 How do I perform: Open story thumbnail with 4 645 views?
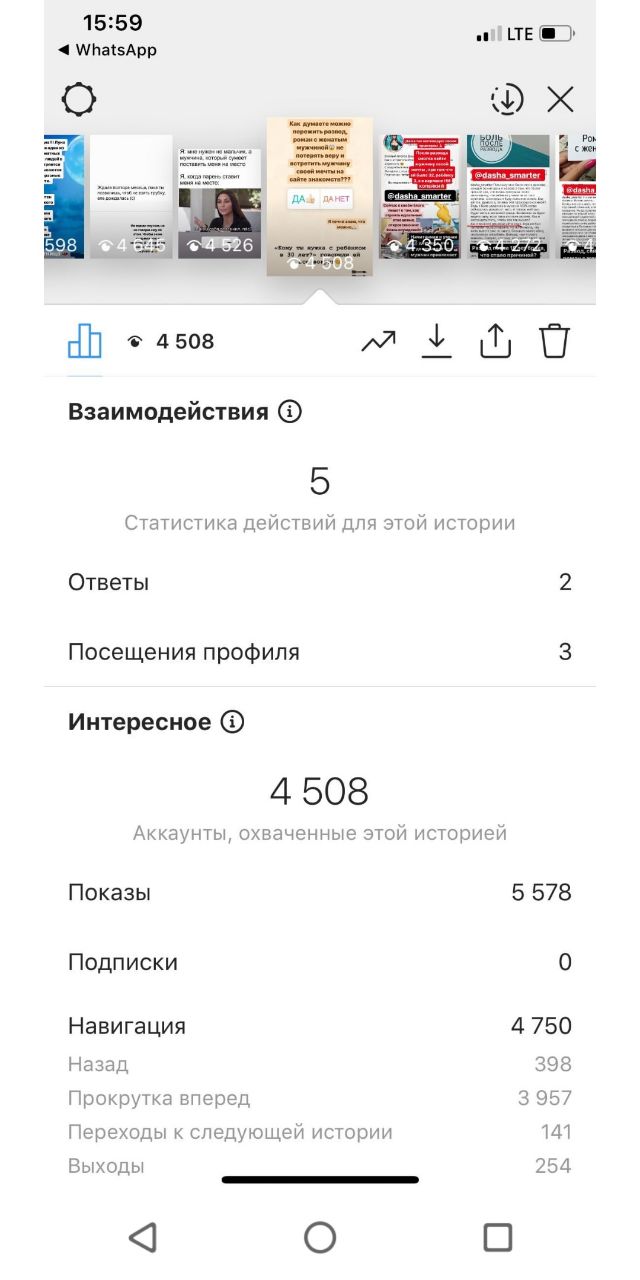tap(131, 197)
